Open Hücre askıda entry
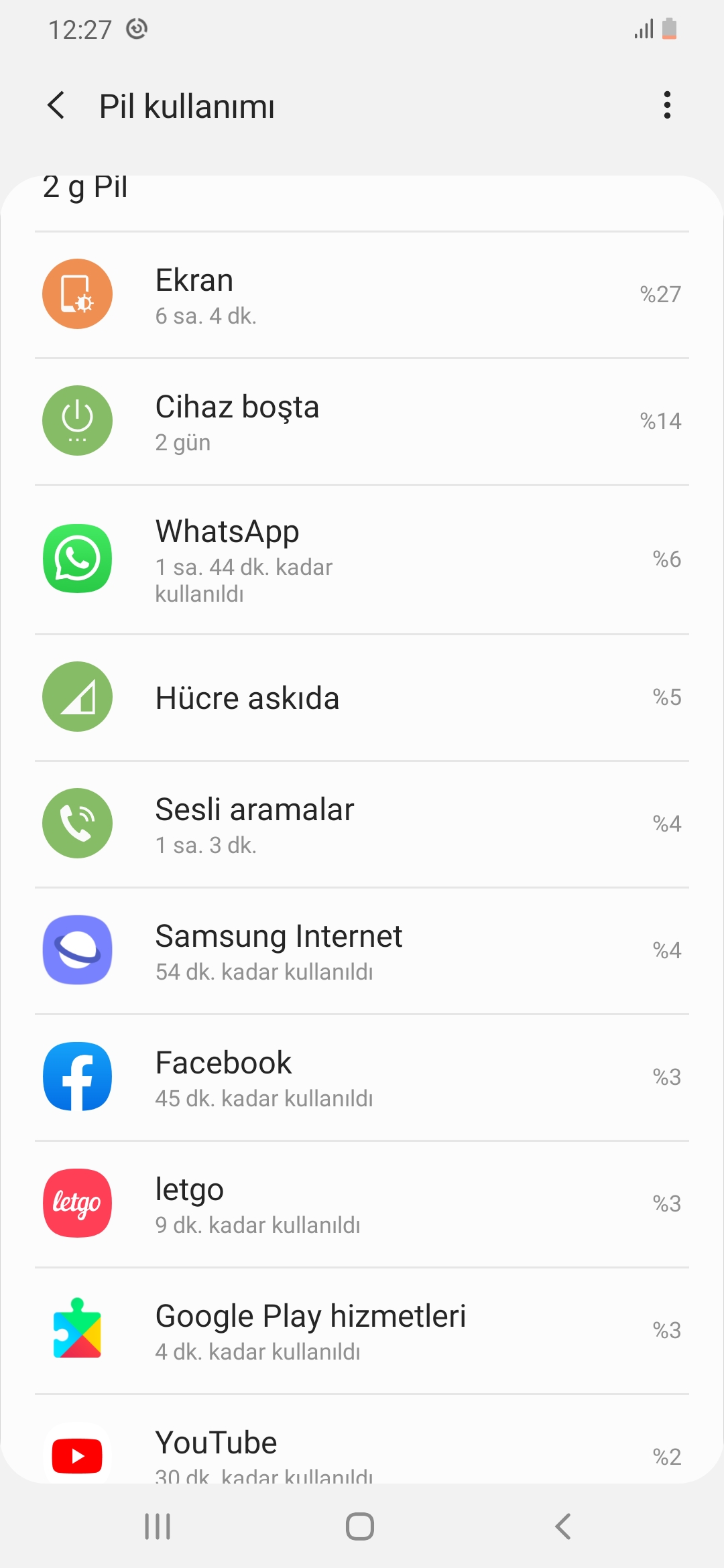 pos(362,698)
